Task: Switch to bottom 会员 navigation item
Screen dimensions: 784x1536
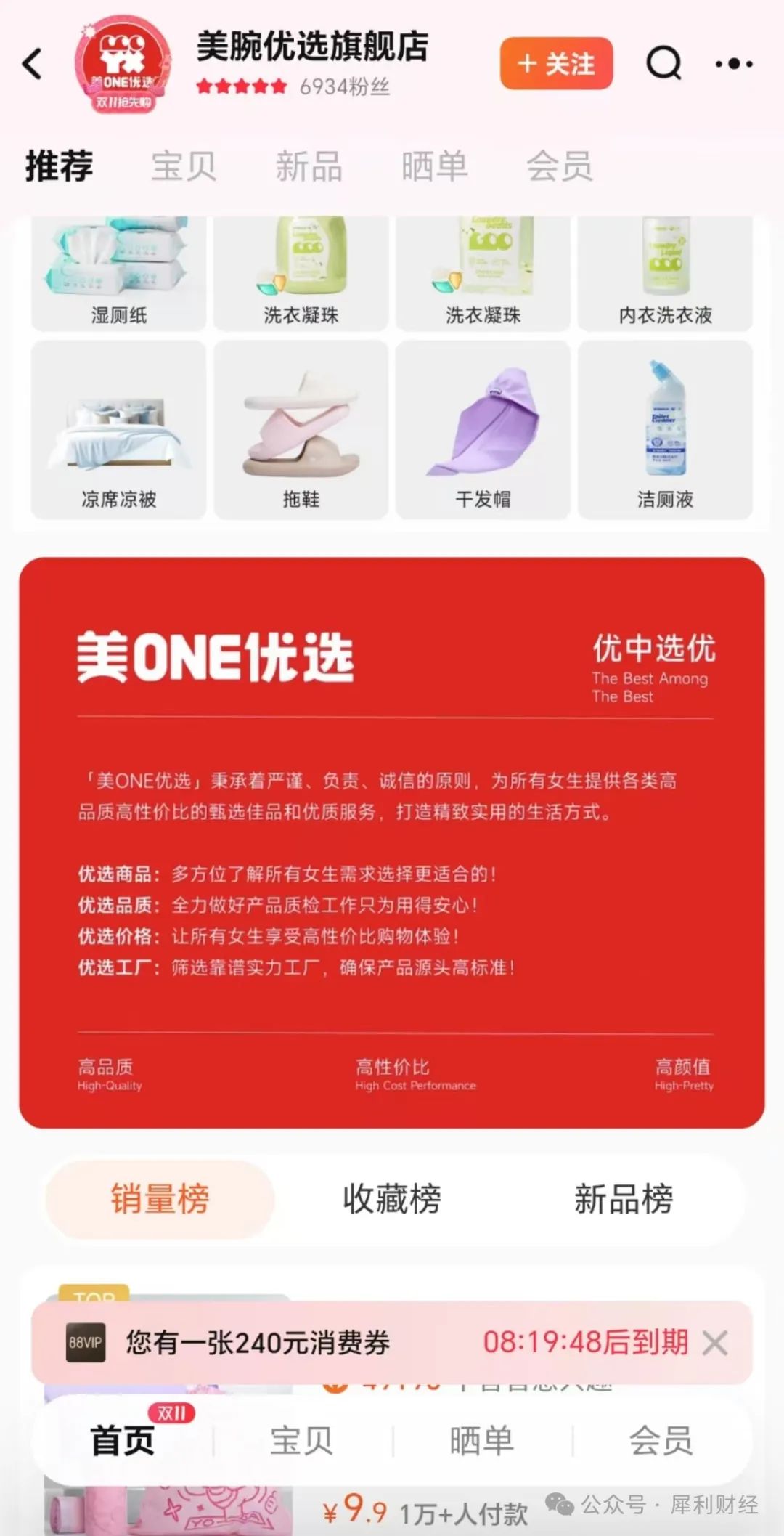Action: [660, 1440]
